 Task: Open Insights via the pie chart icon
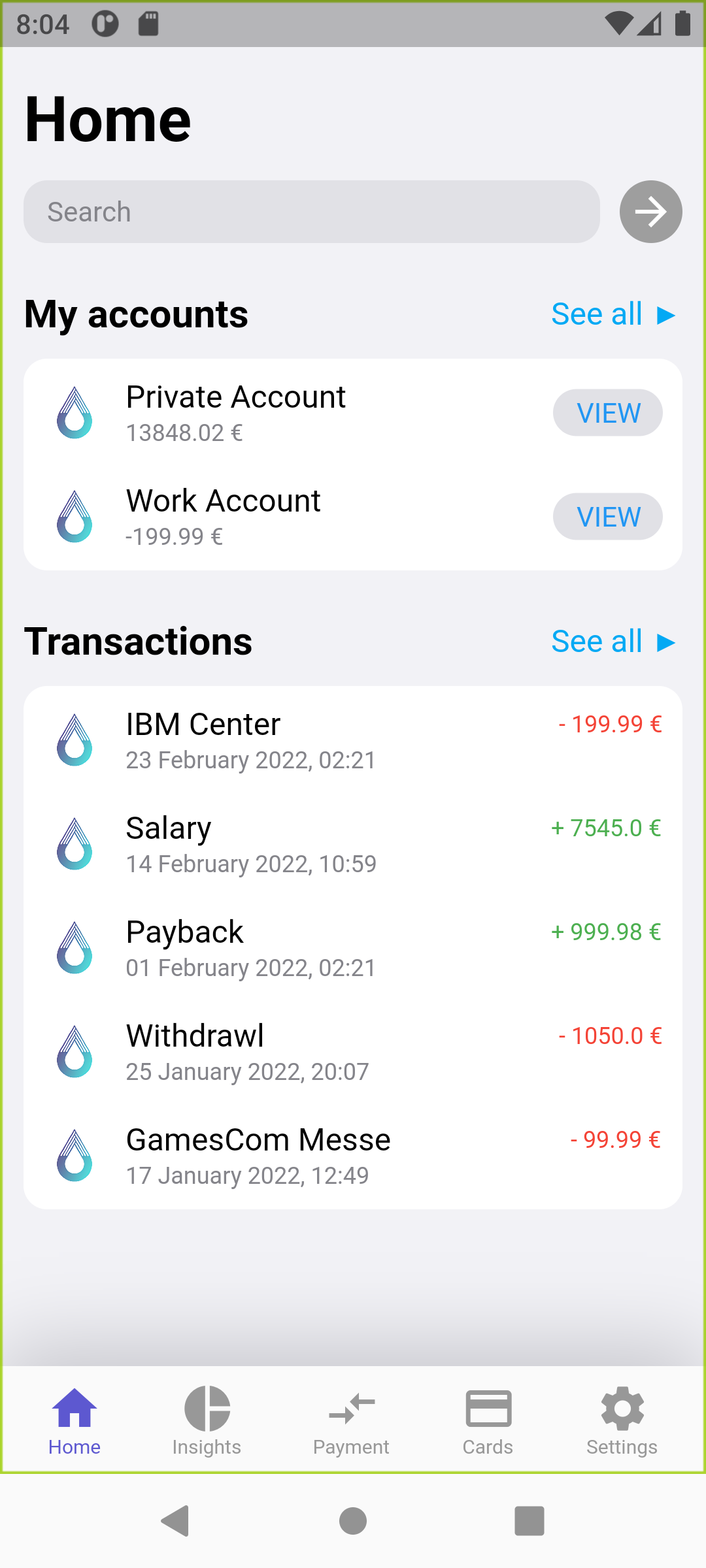point(206,1408)
